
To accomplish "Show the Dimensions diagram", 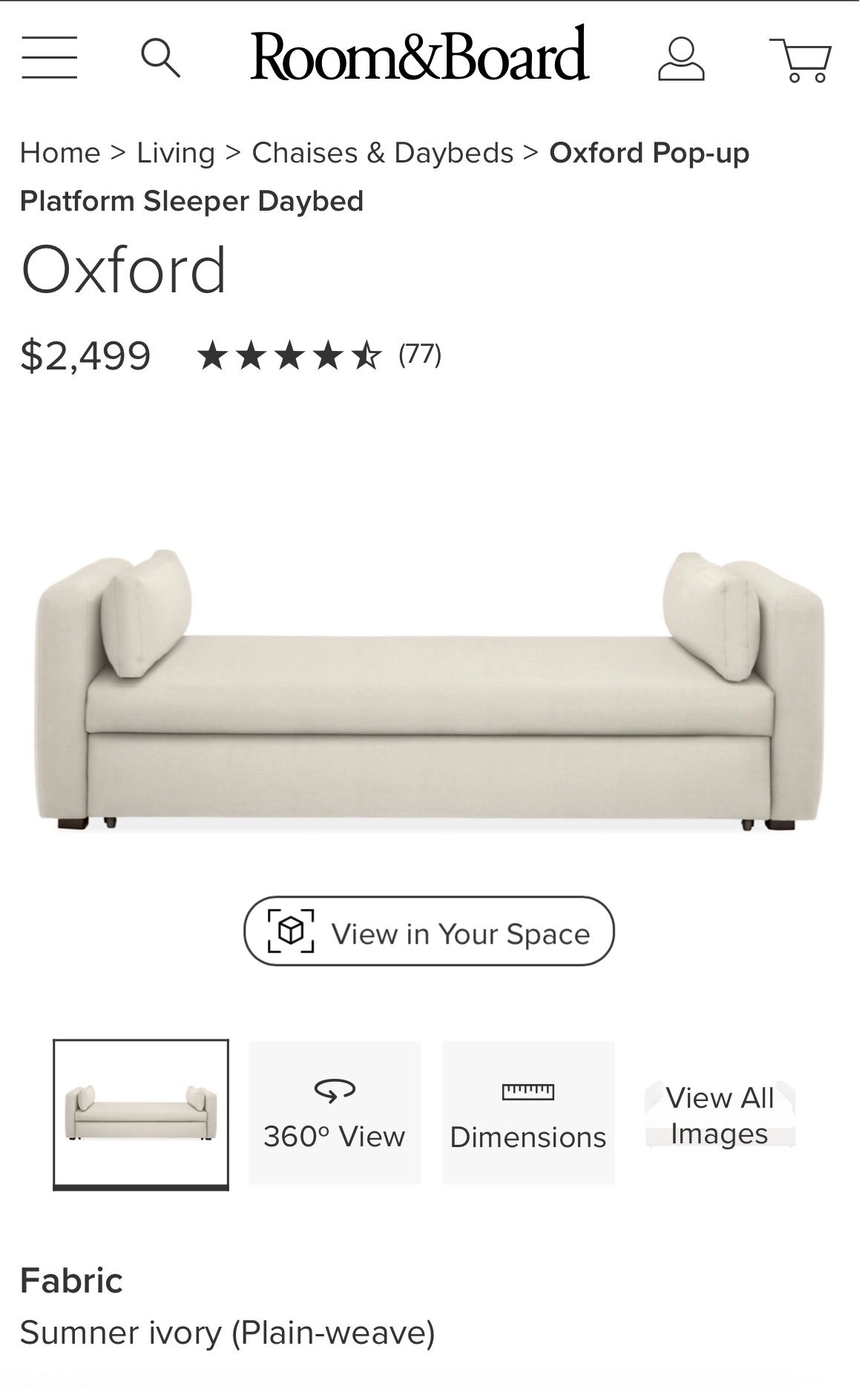I will tap(528, 1113).
